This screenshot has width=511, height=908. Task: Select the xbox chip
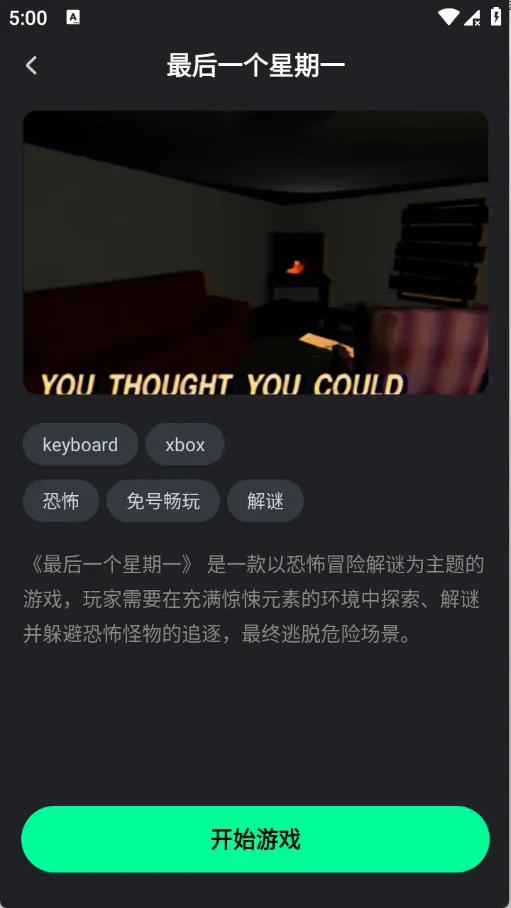click(x=185, y=444)
